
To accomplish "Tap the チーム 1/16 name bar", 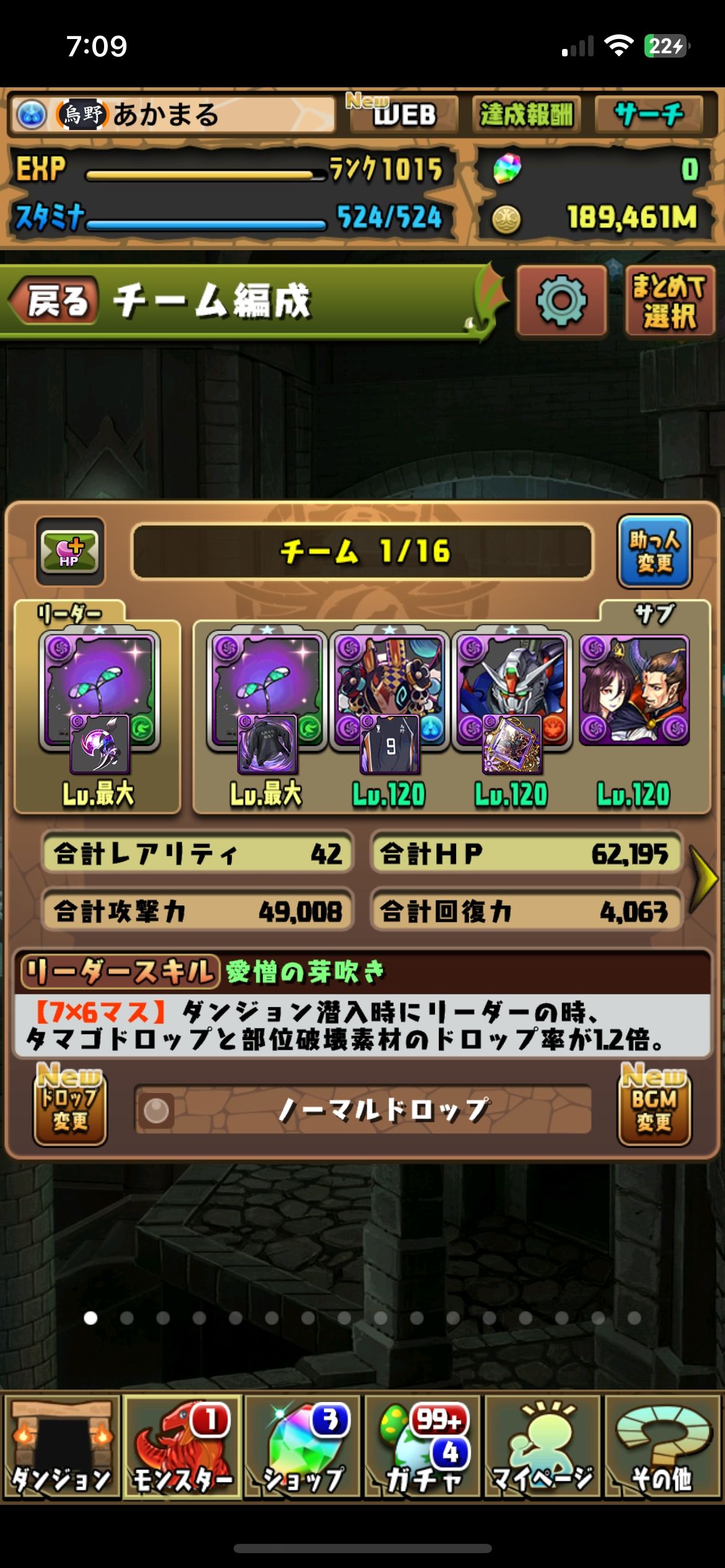I will point(363,551).
